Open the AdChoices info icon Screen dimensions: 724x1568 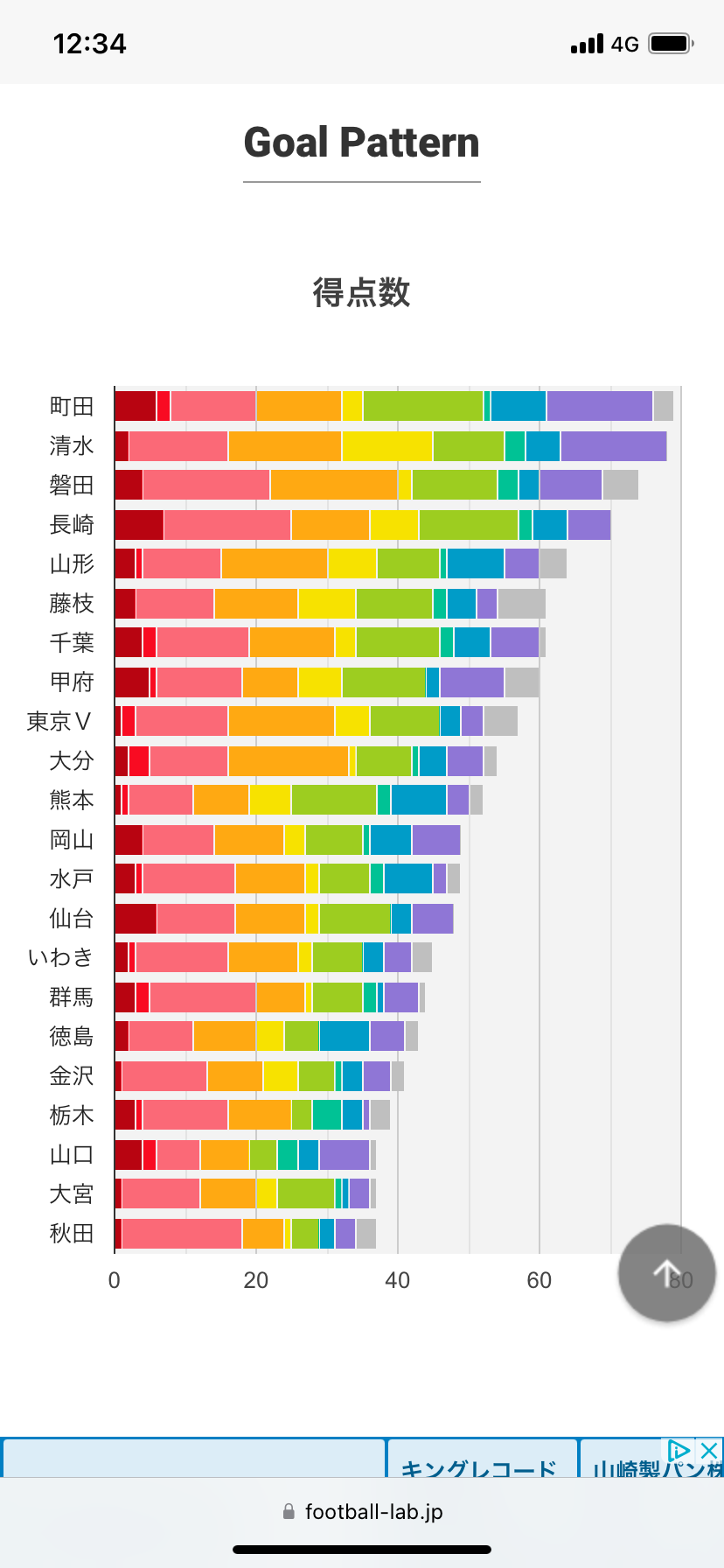(x=680, y=1451)
